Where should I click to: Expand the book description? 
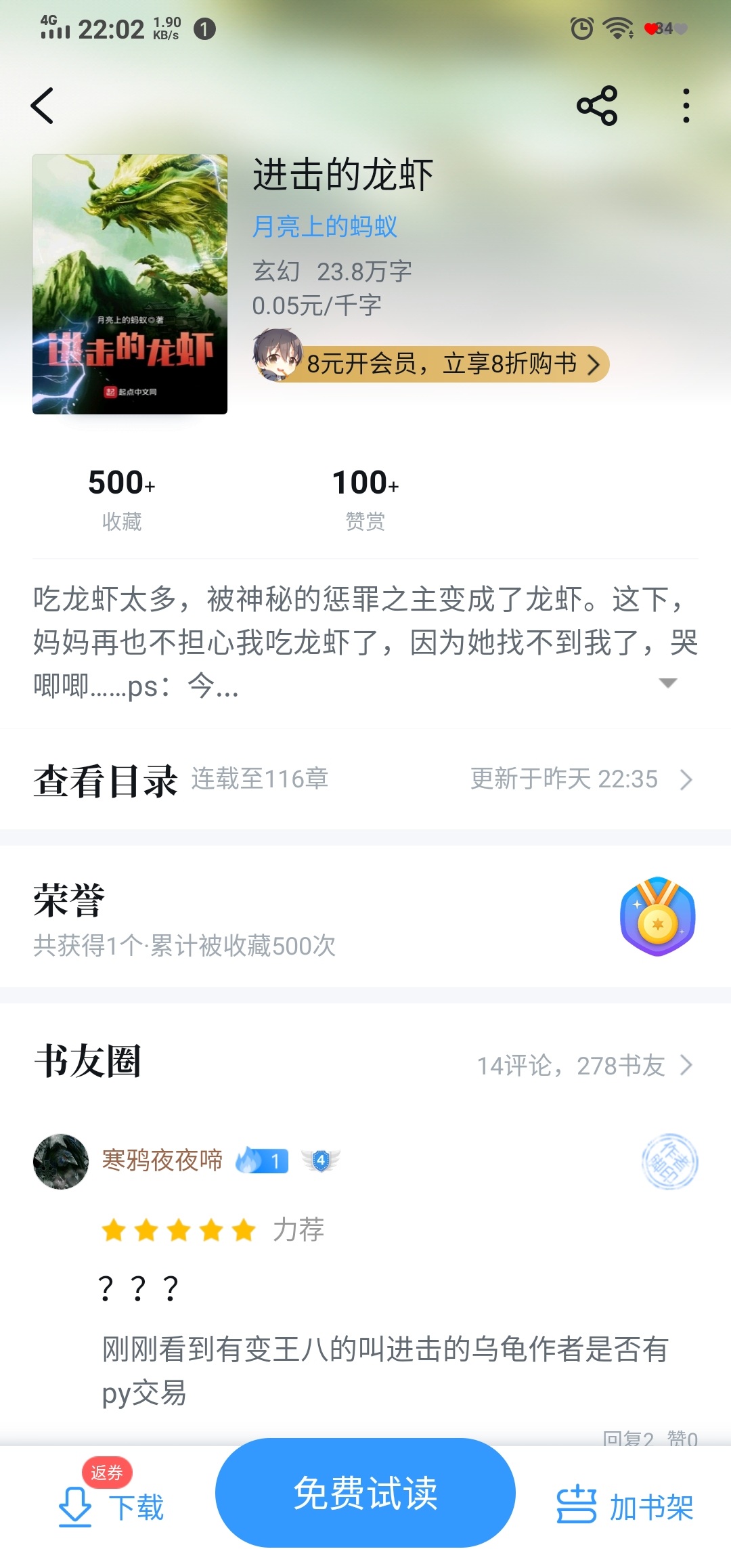click(x=667, y=682)
